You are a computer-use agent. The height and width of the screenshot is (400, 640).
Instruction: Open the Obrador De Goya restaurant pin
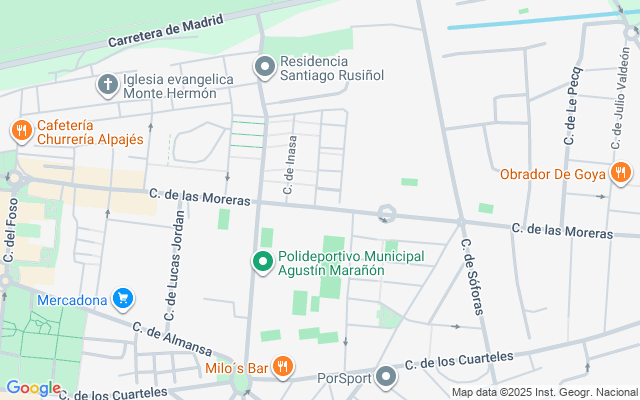620,174
